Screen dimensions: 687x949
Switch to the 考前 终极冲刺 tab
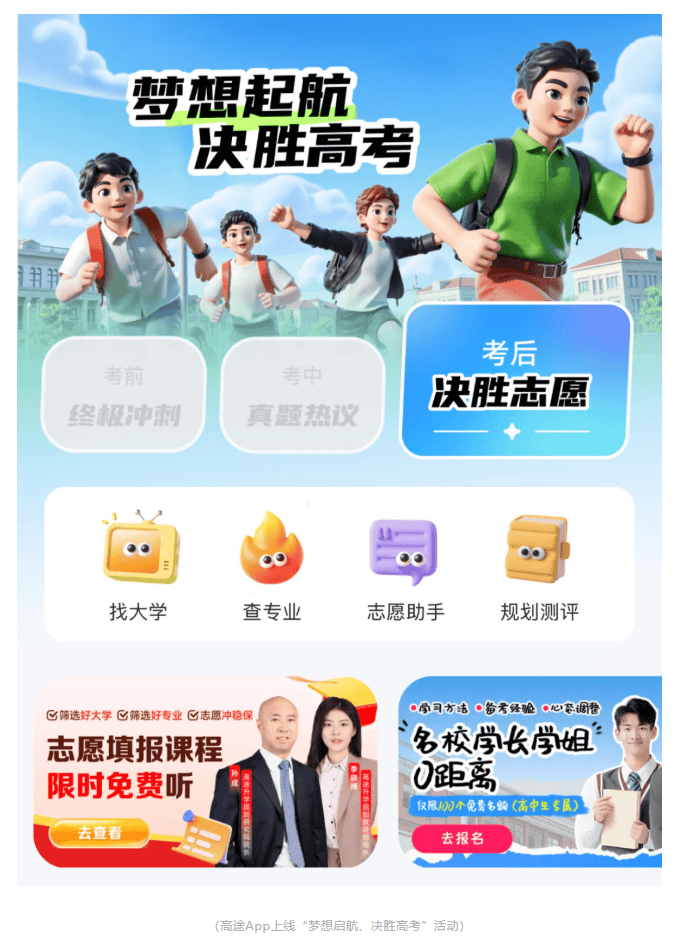(124, 395)
